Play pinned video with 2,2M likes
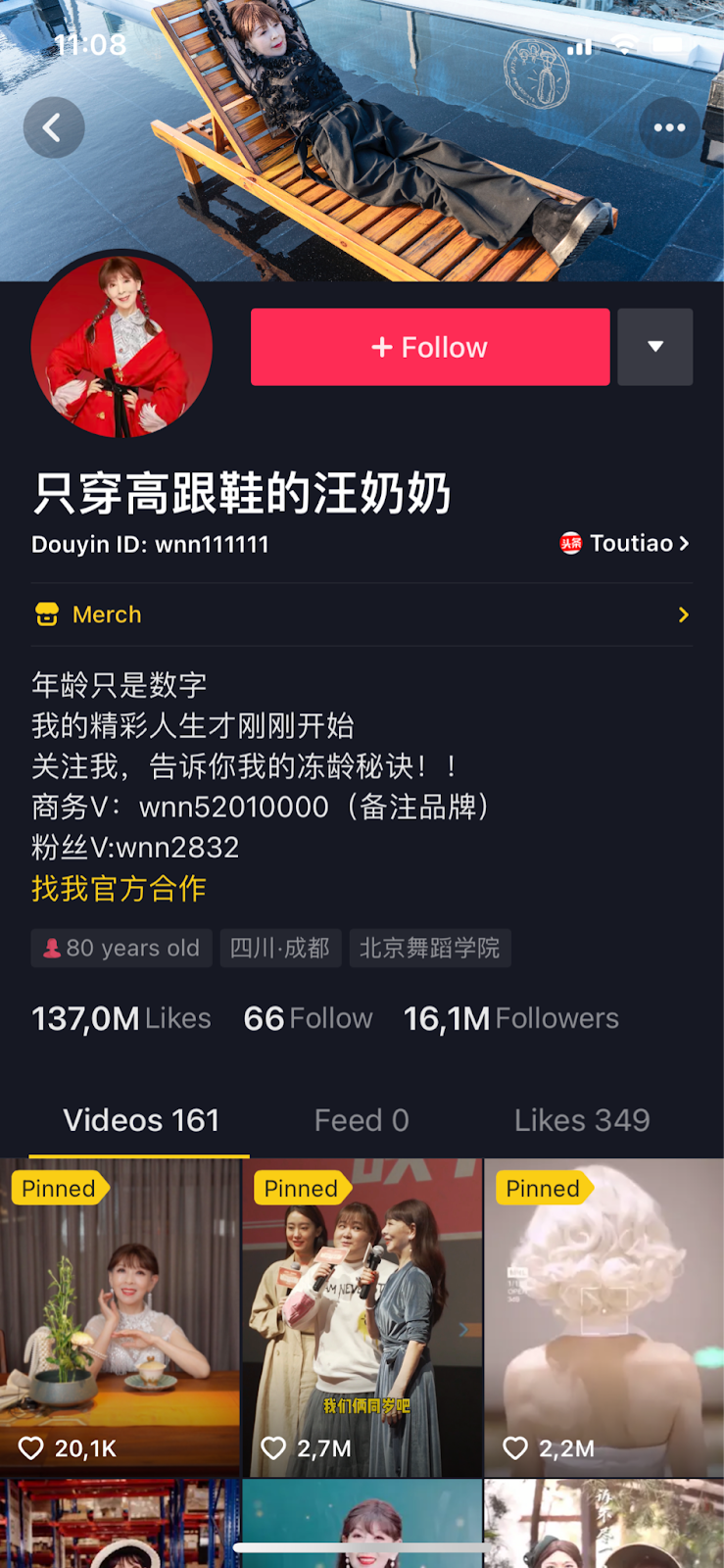This screenshot has height=1568, width=724. tap(603, 1318)
